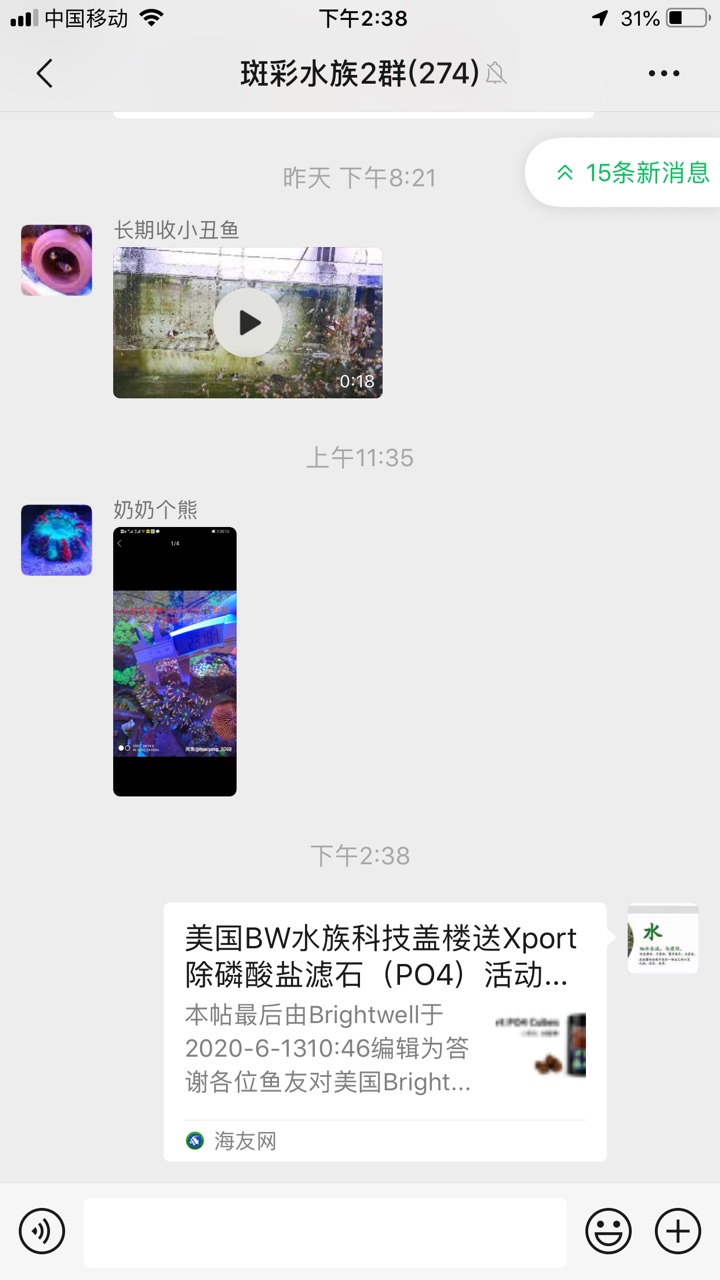The width and height of the screenshot is (720, 1280).
Task: Open the emoji sticker panel
Action: [608, 1230]
